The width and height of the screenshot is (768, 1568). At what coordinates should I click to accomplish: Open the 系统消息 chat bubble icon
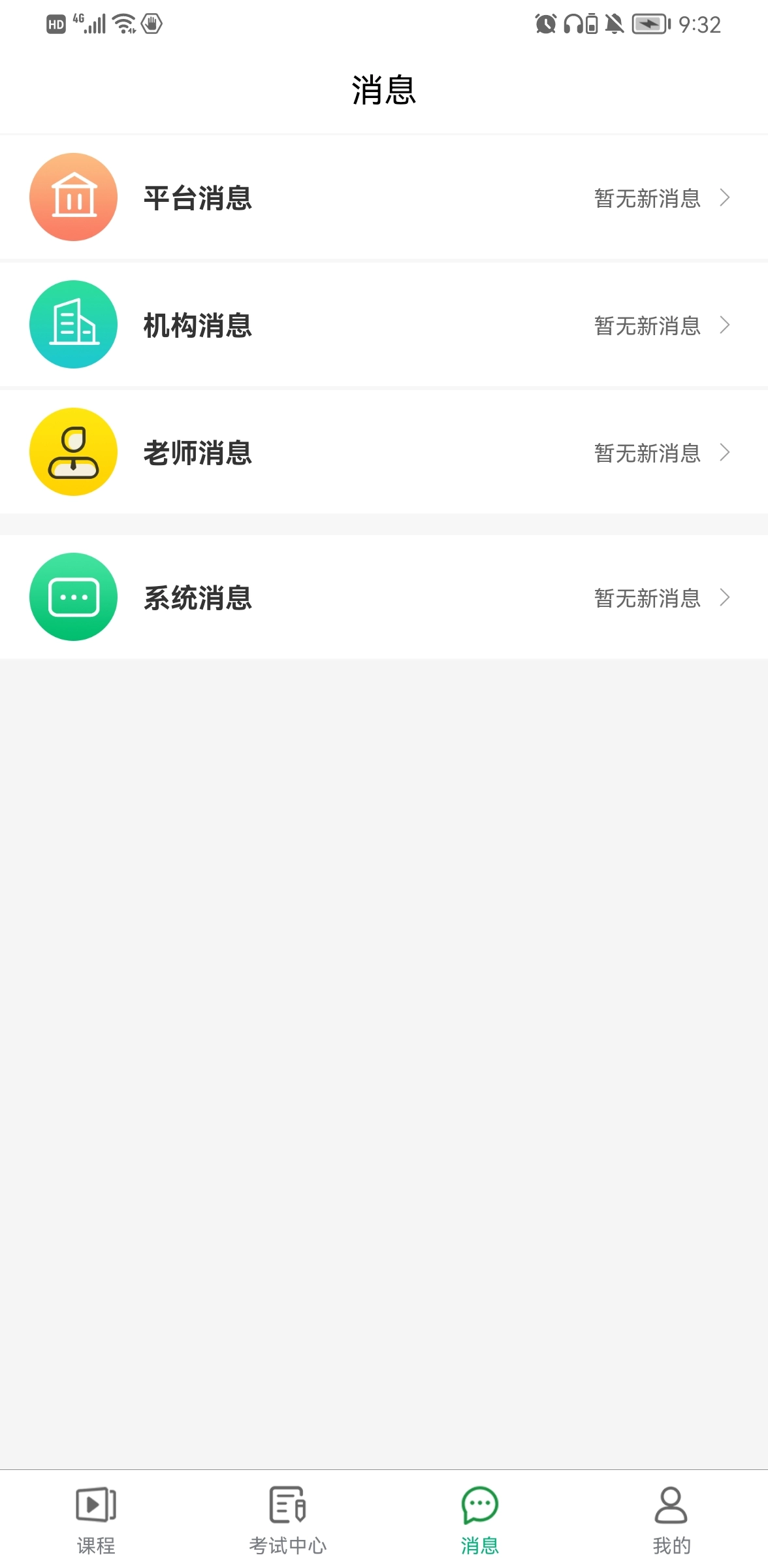tap(73, 596)
